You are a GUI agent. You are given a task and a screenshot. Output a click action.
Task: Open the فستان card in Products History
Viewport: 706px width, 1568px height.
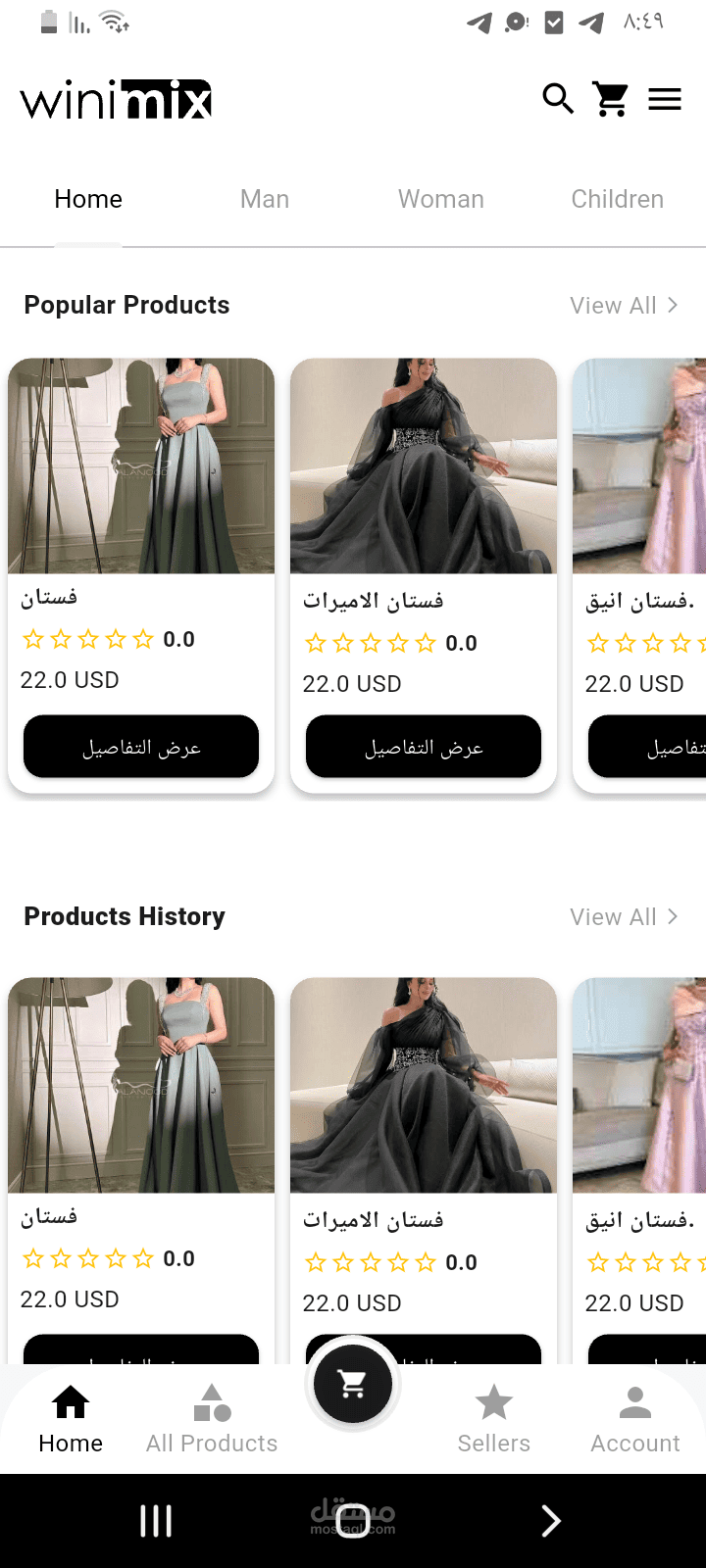point(141,1166)
